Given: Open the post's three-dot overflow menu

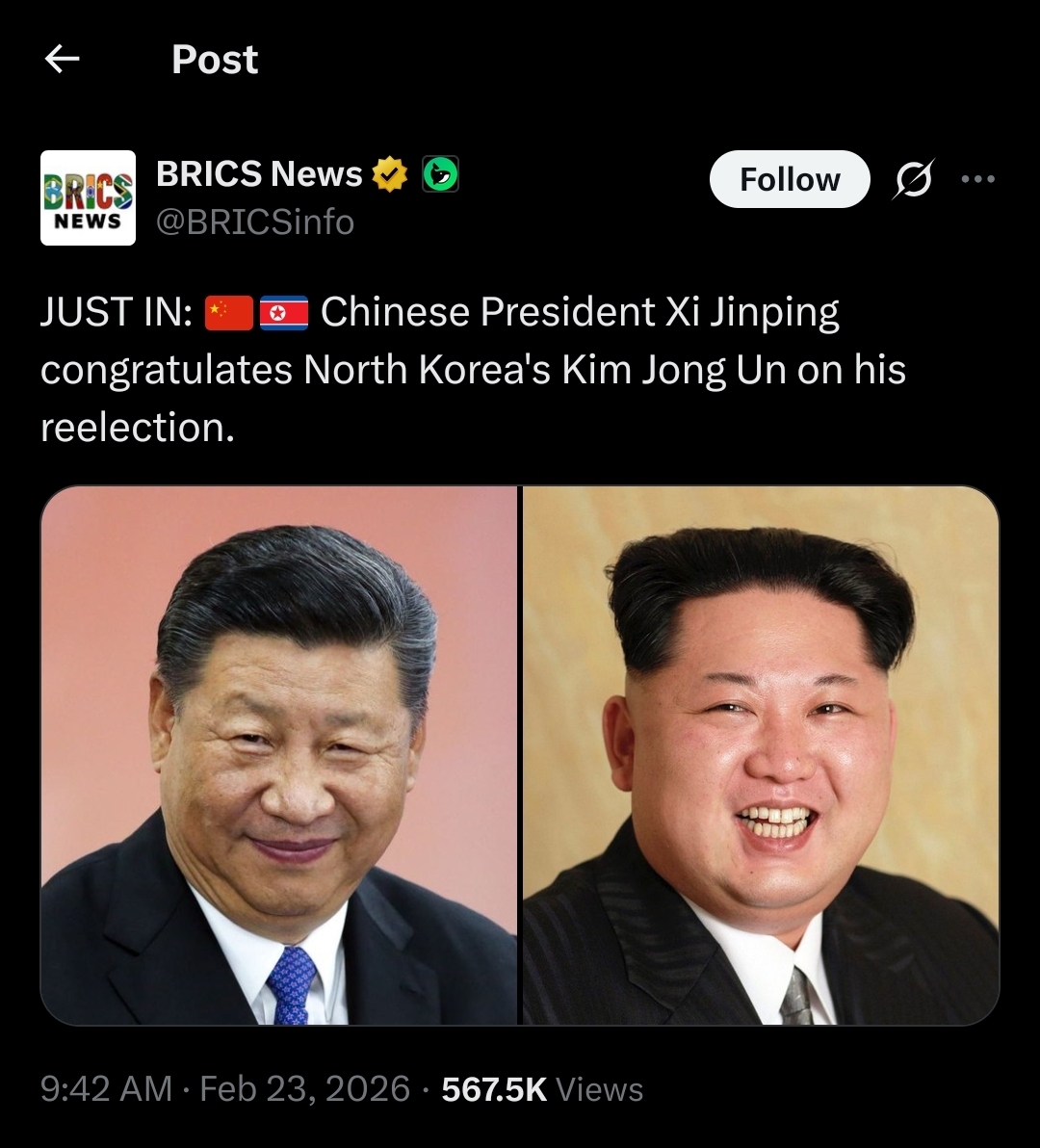Looking at the screenshot, I should (977, 179).
